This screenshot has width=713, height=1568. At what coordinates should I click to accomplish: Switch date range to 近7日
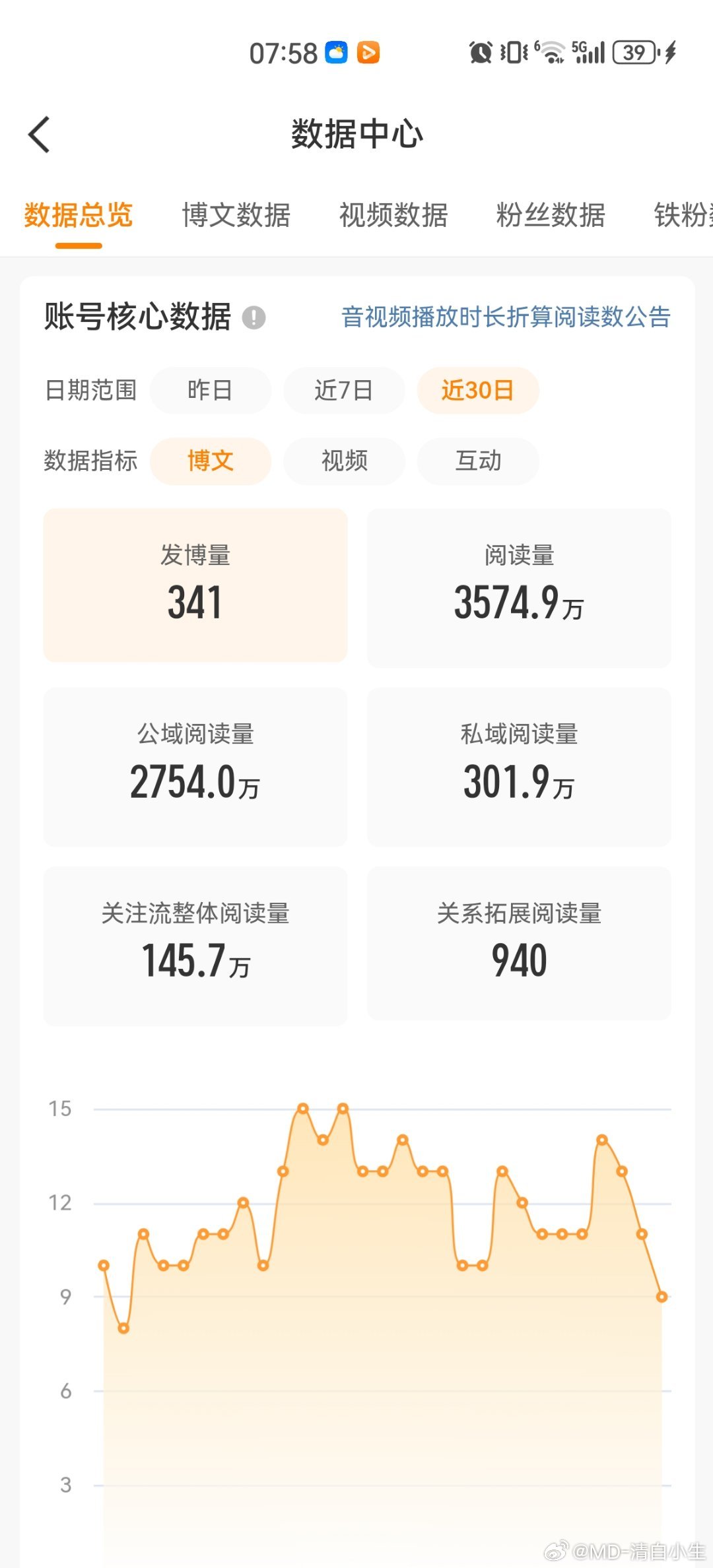[x=344, y=390]
